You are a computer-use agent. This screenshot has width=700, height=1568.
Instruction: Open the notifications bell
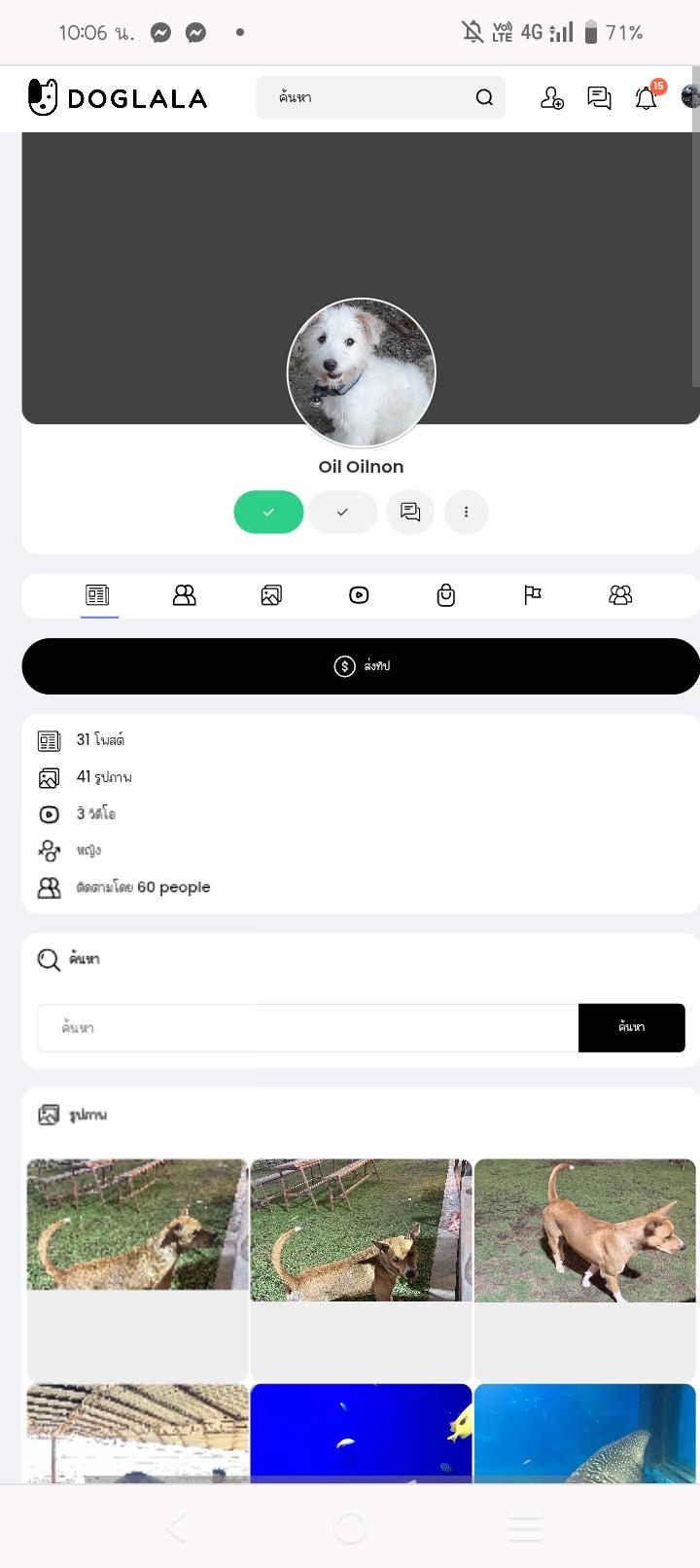coord(647,97)
